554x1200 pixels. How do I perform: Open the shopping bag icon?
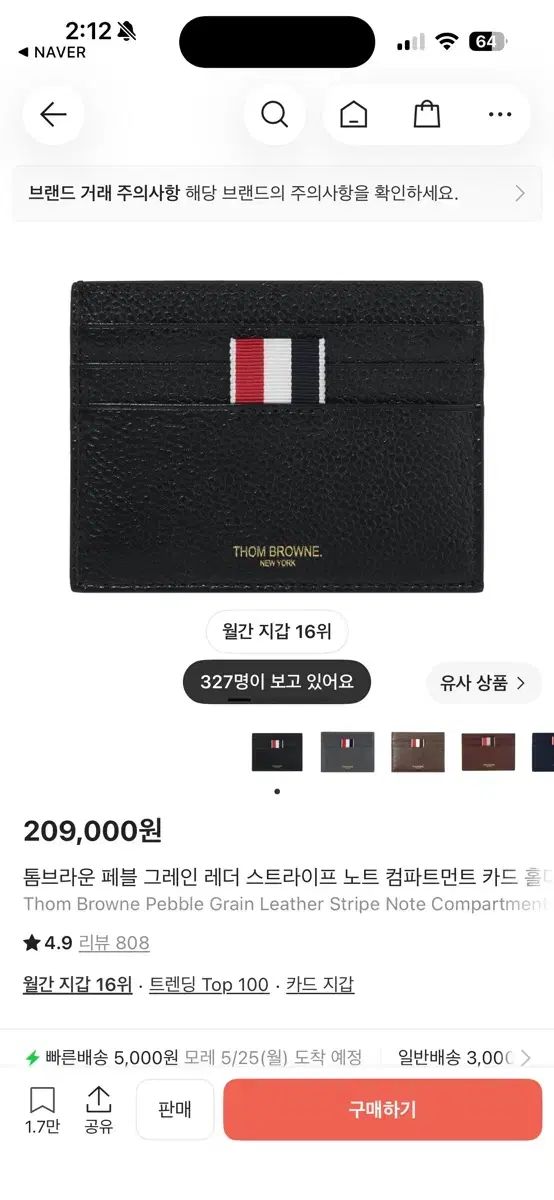click(x=427, y=115)
